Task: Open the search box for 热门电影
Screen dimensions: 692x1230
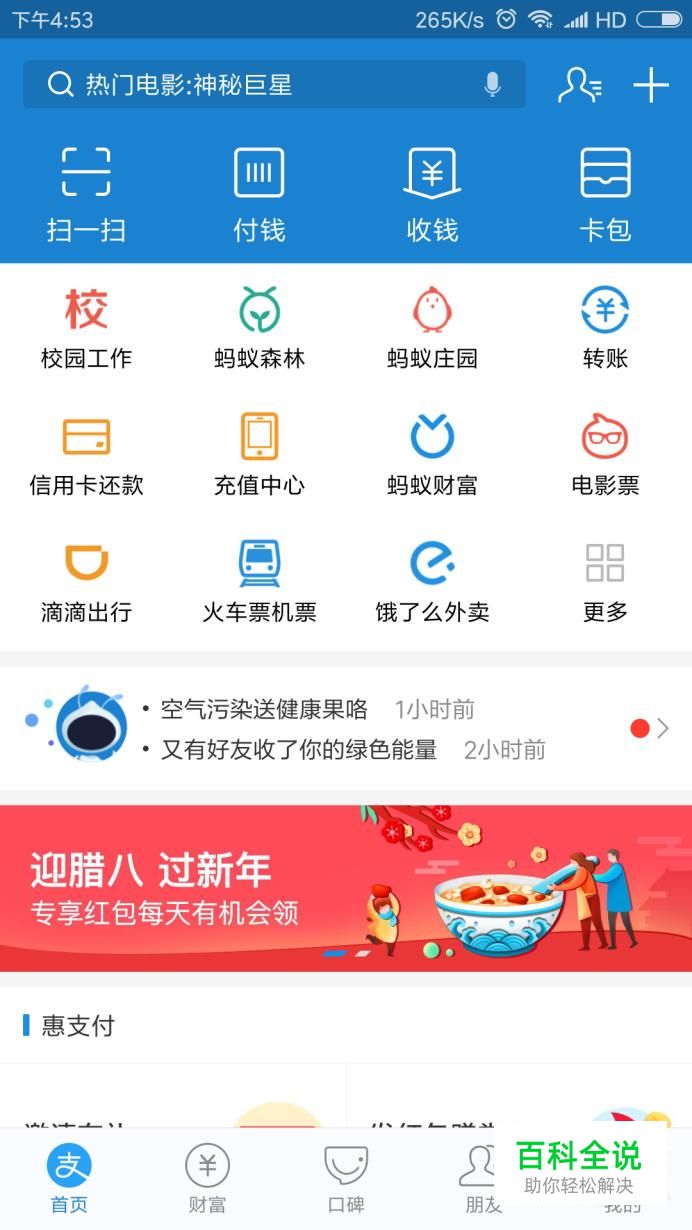Action: [x=250, y=85]
